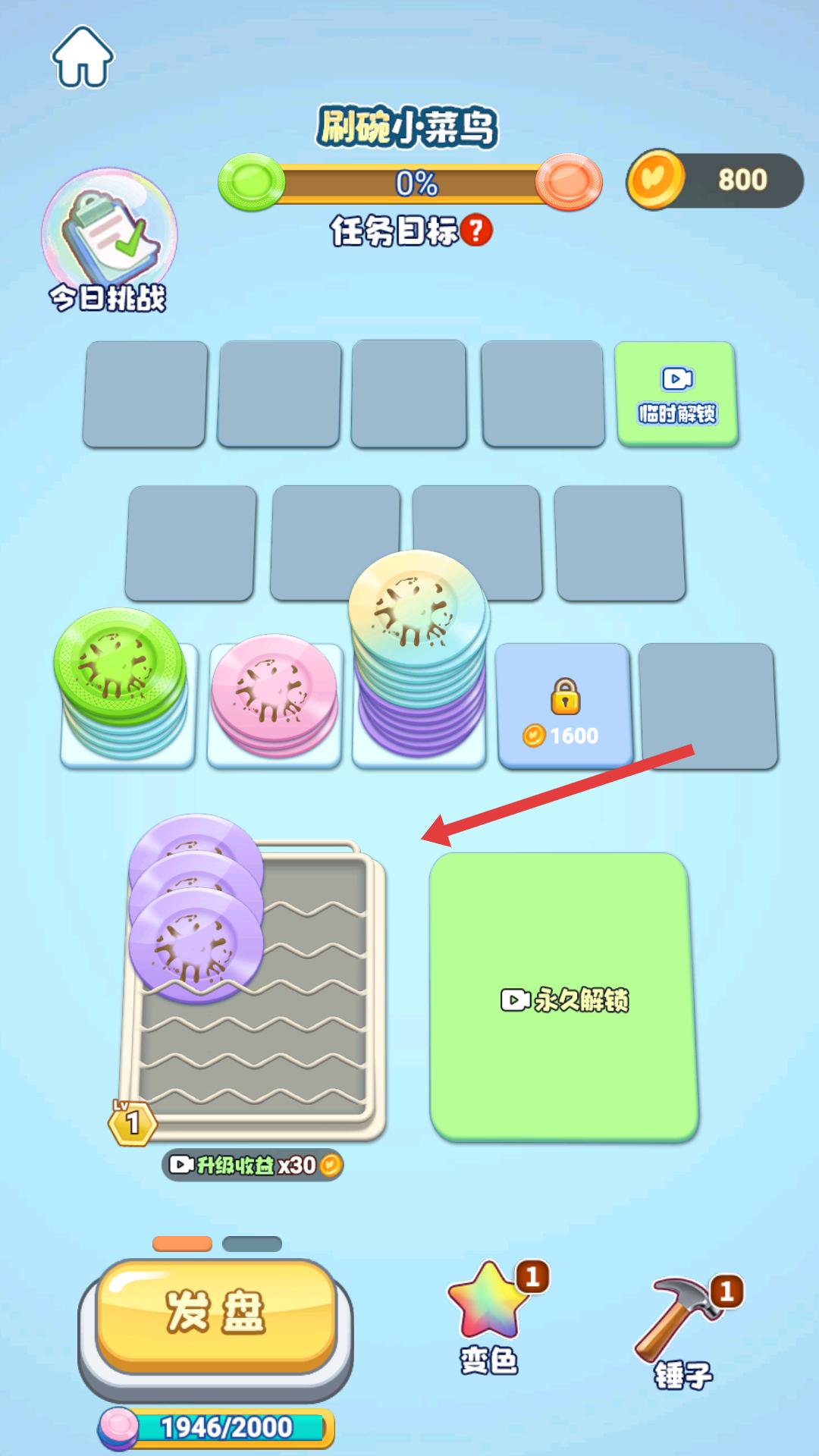Screen dimensions: 819x1456
Task: Tap the purple plates on the tray
Action: tap(196, 925)
